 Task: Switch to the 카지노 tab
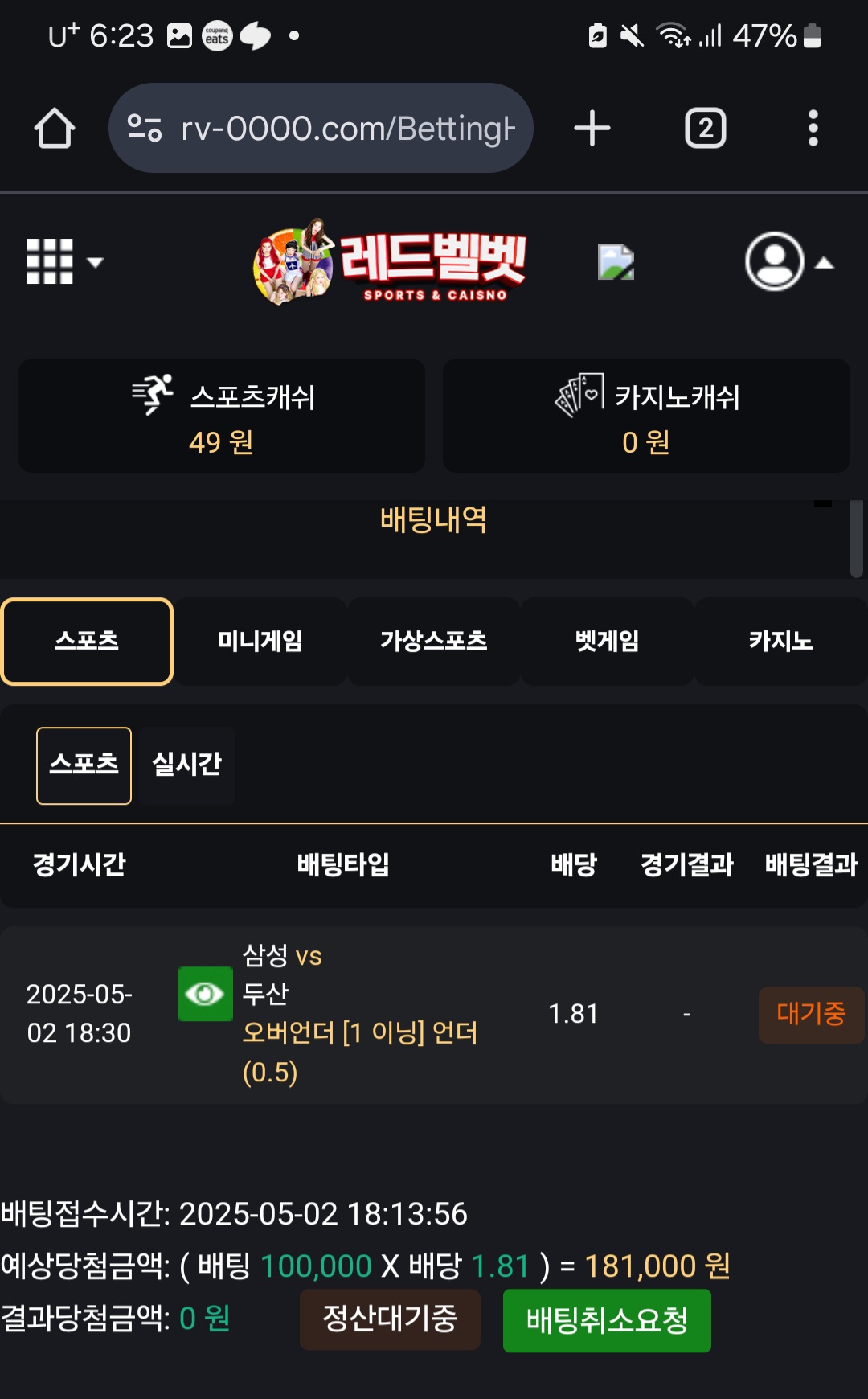(781, 642)
